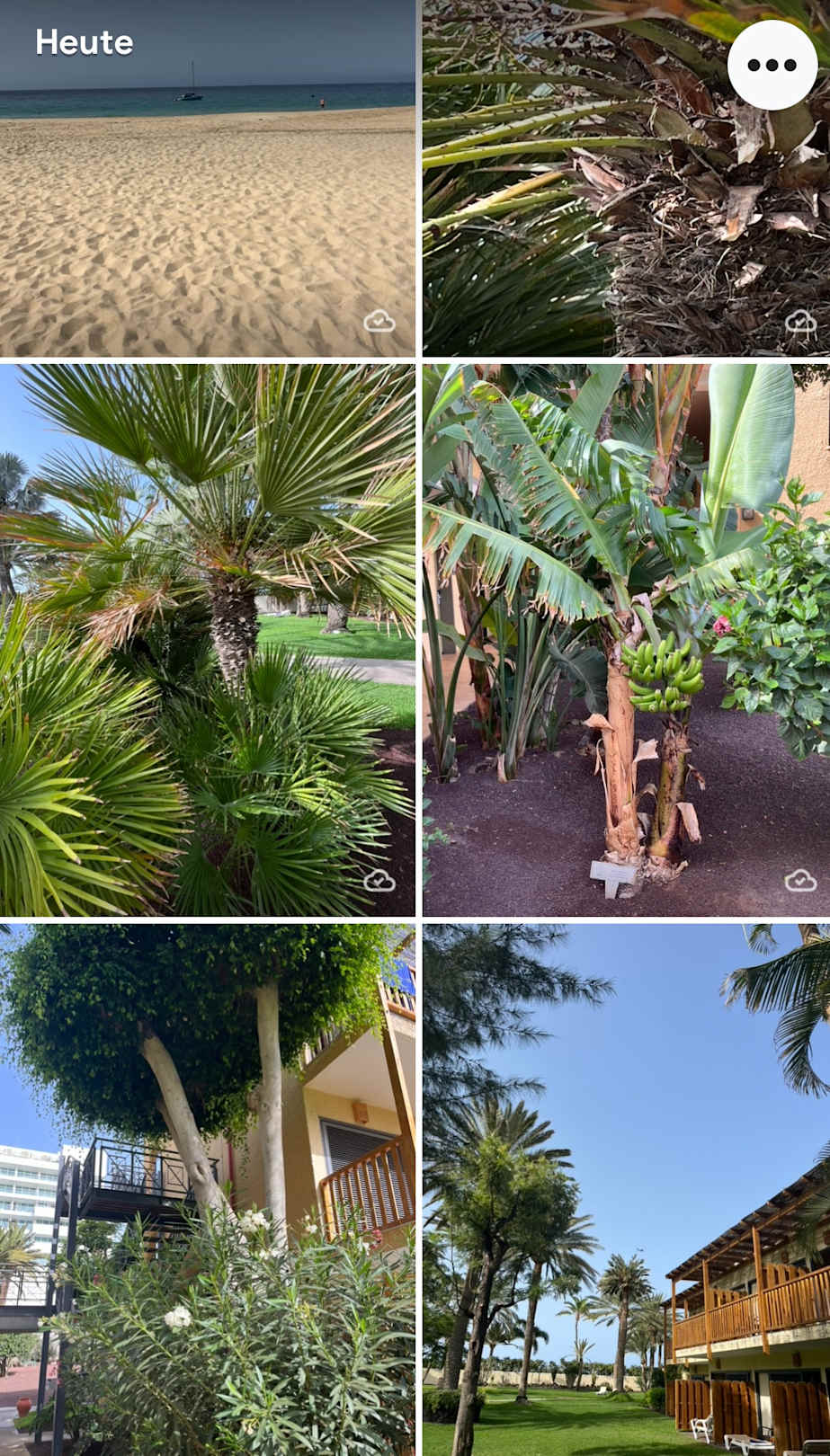Open the three-dot overflow menu
The height and width of the screenshot is (1456, 830).
click(772, 65)
